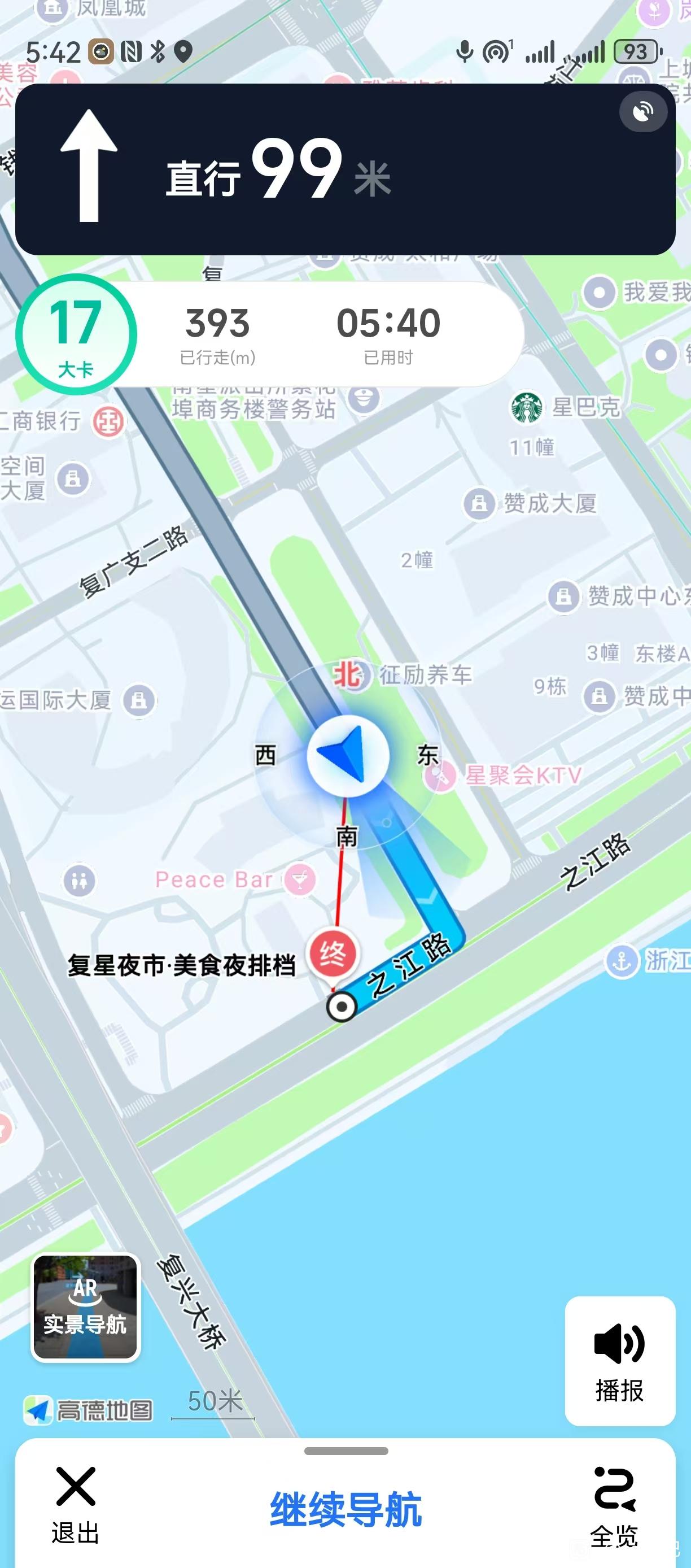691x1568 pixels.
Task: Expand the bottom panel handle
Action: [345, 1451]
